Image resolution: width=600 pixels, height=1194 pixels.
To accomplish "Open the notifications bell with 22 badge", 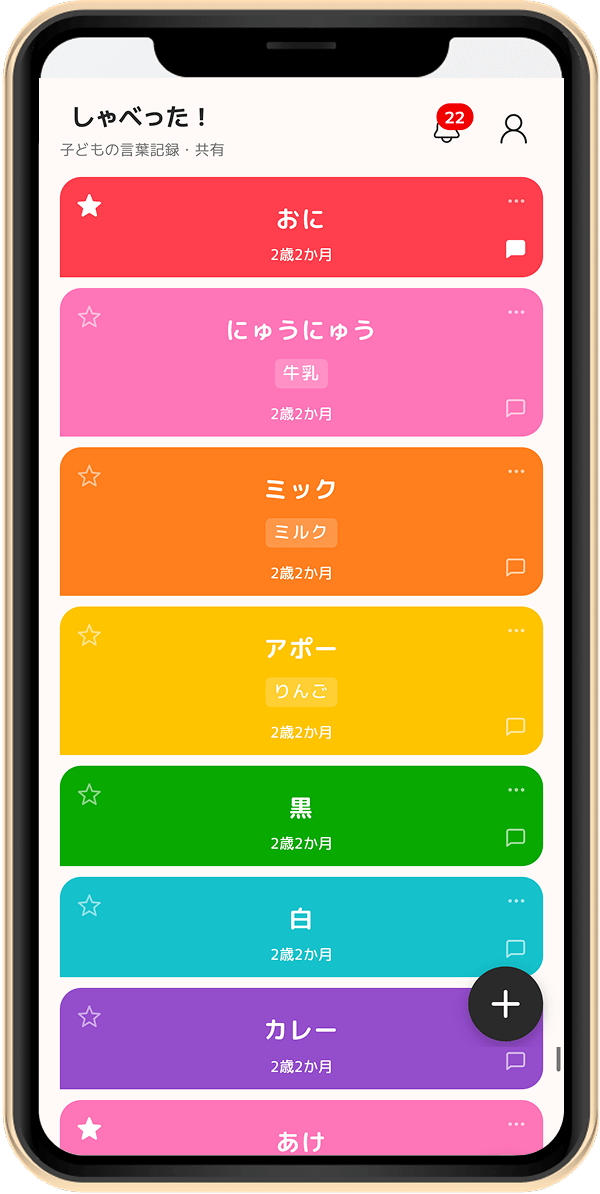I will 446,129.
